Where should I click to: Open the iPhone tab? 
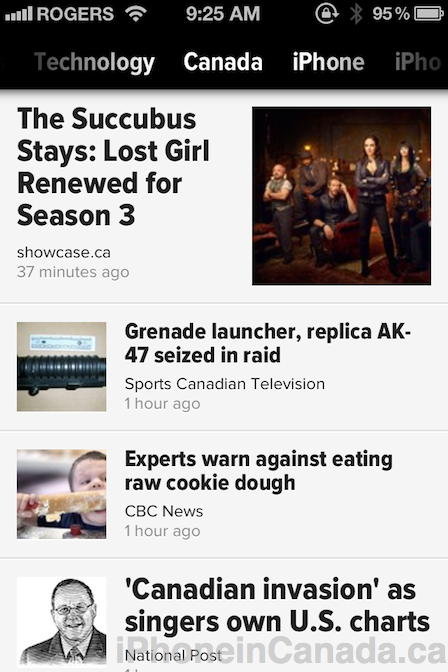(x=328, y=62)
